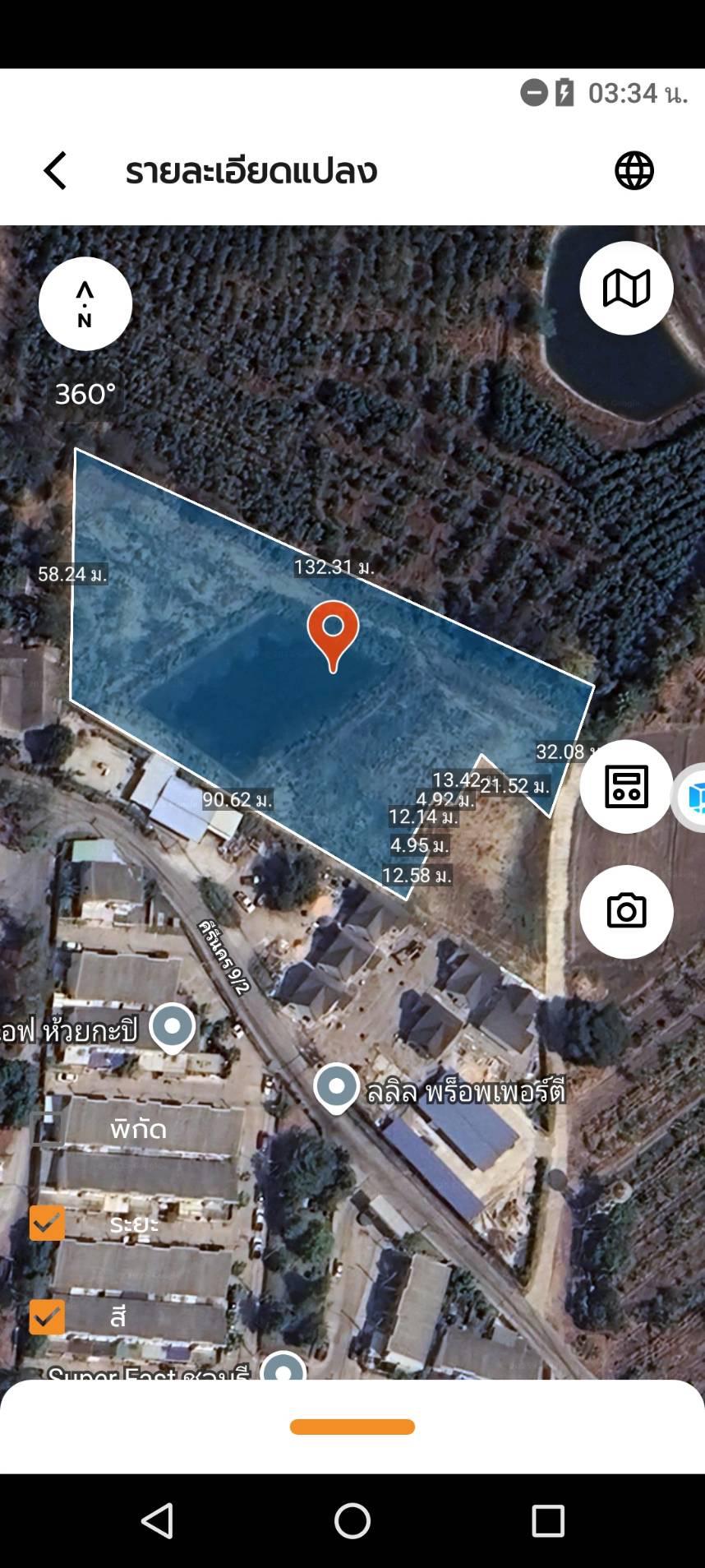The image size is (705, 1568).
Task: Open the calculator tool button
Action: 626,786
